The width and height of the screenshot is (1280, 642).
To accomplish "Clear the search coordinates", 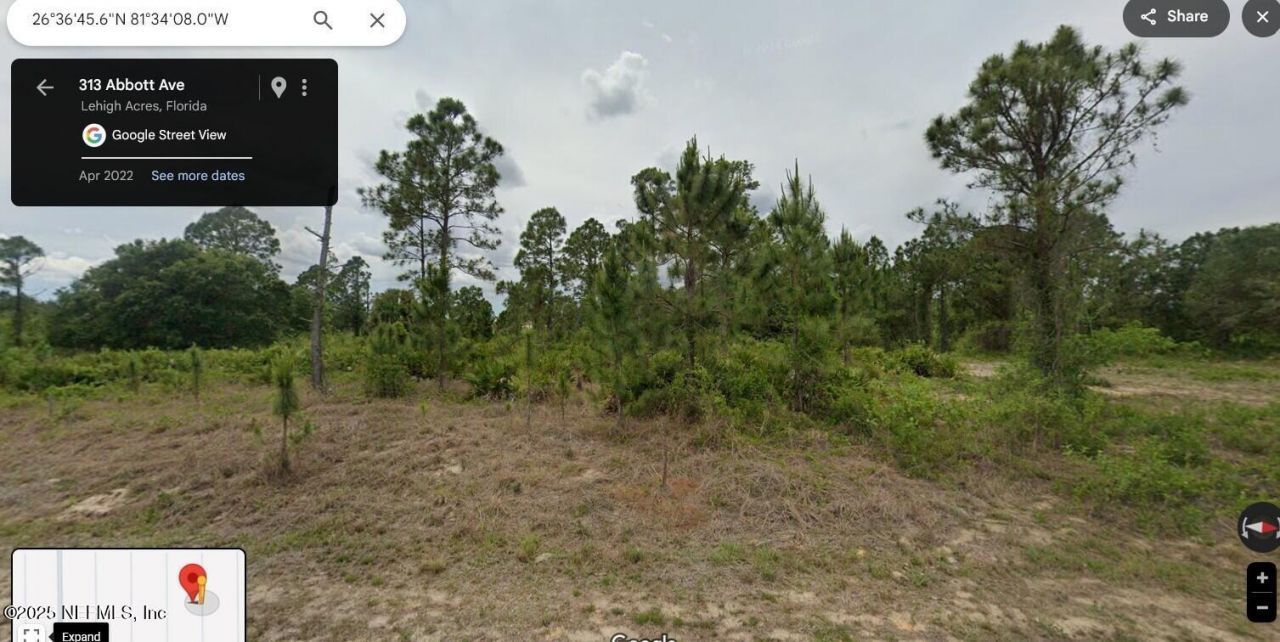I will tap(377, 20).
